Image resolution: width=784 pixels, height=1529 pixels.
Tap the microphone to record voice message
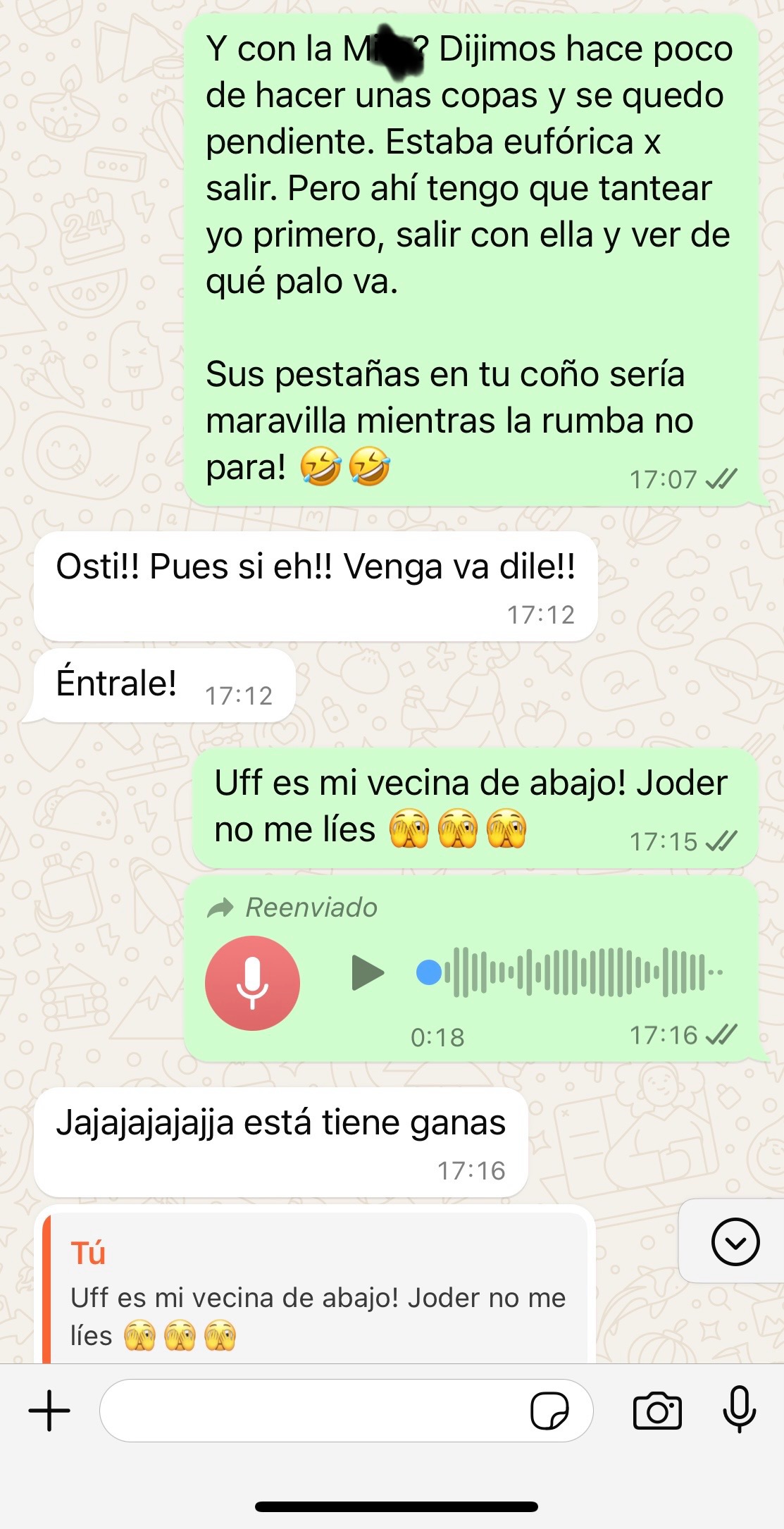click(739, 1409)
